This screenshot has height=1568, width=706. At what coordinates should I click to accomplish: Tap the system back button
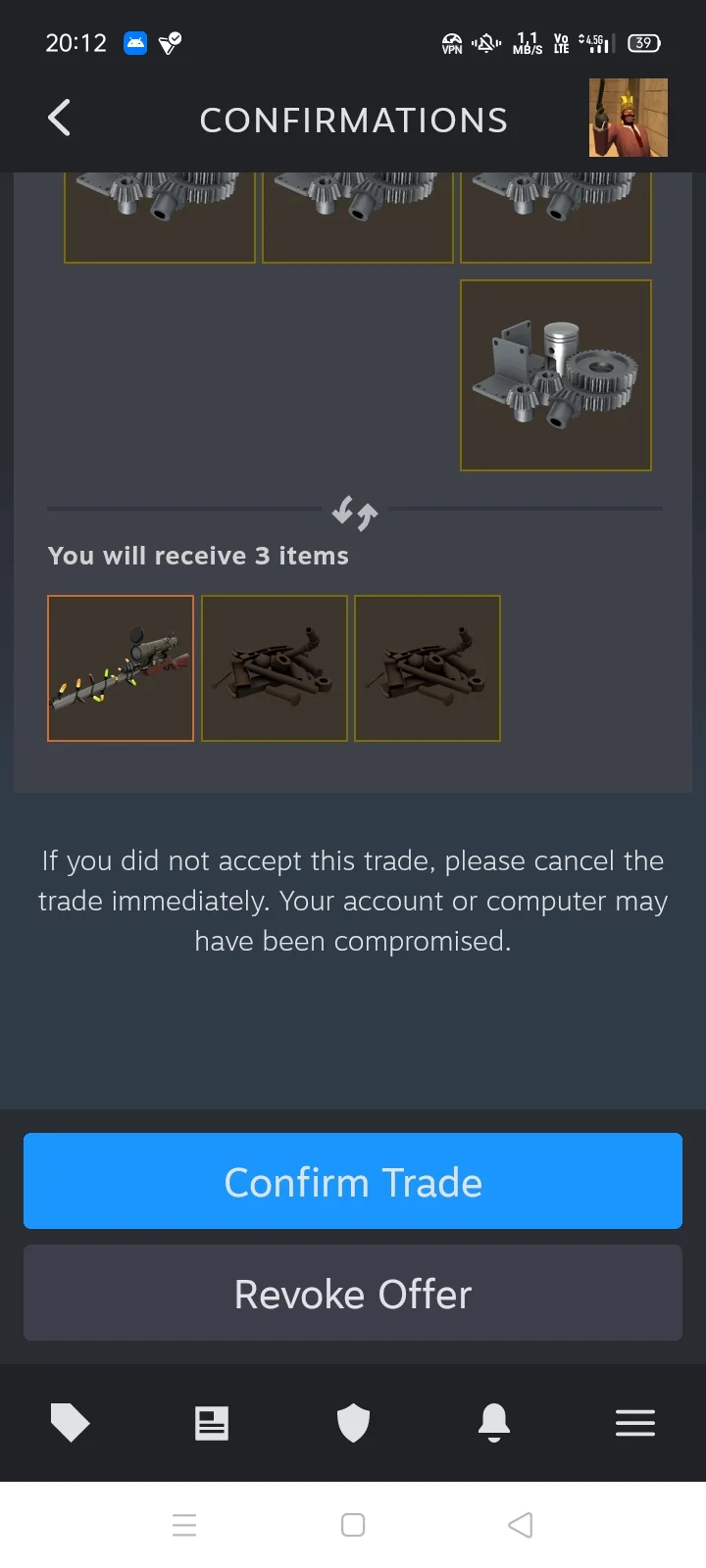tap(521, 1525)
